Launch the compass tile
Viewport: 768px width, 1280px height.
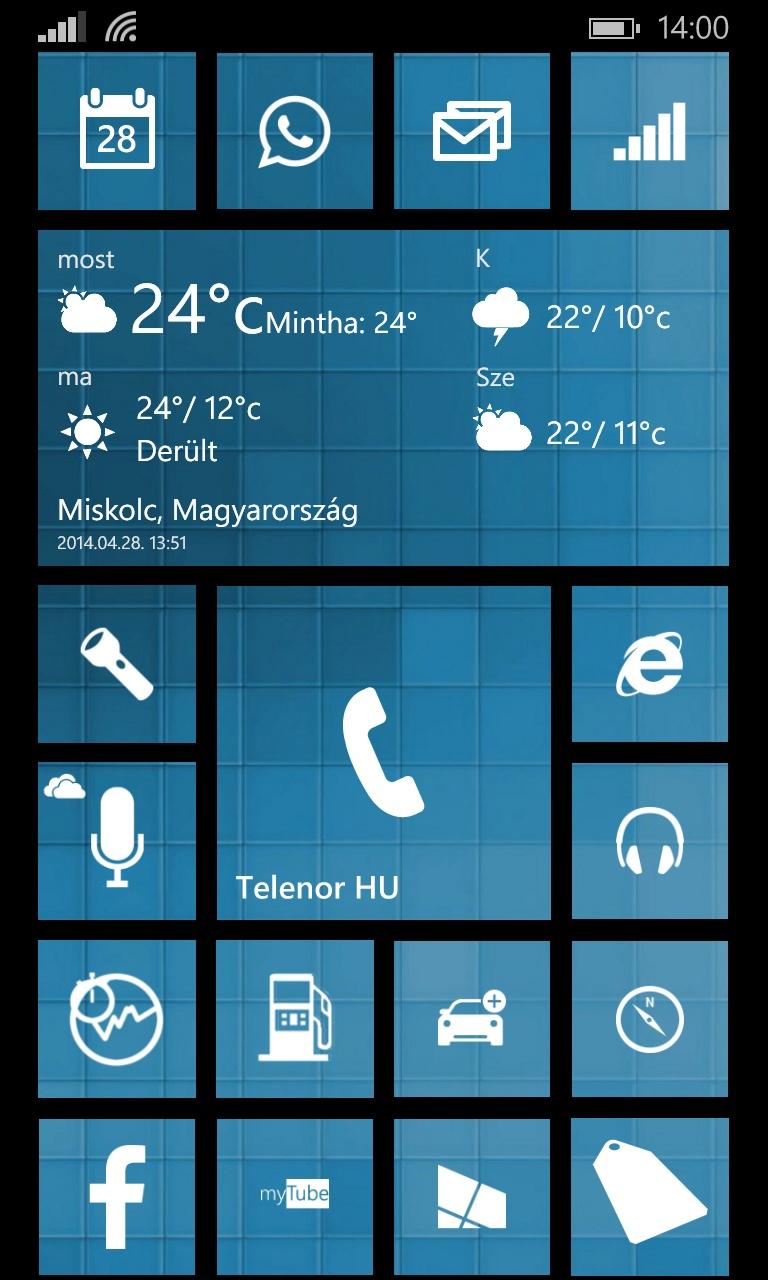pyautogui.click(x=649, y=1018)
